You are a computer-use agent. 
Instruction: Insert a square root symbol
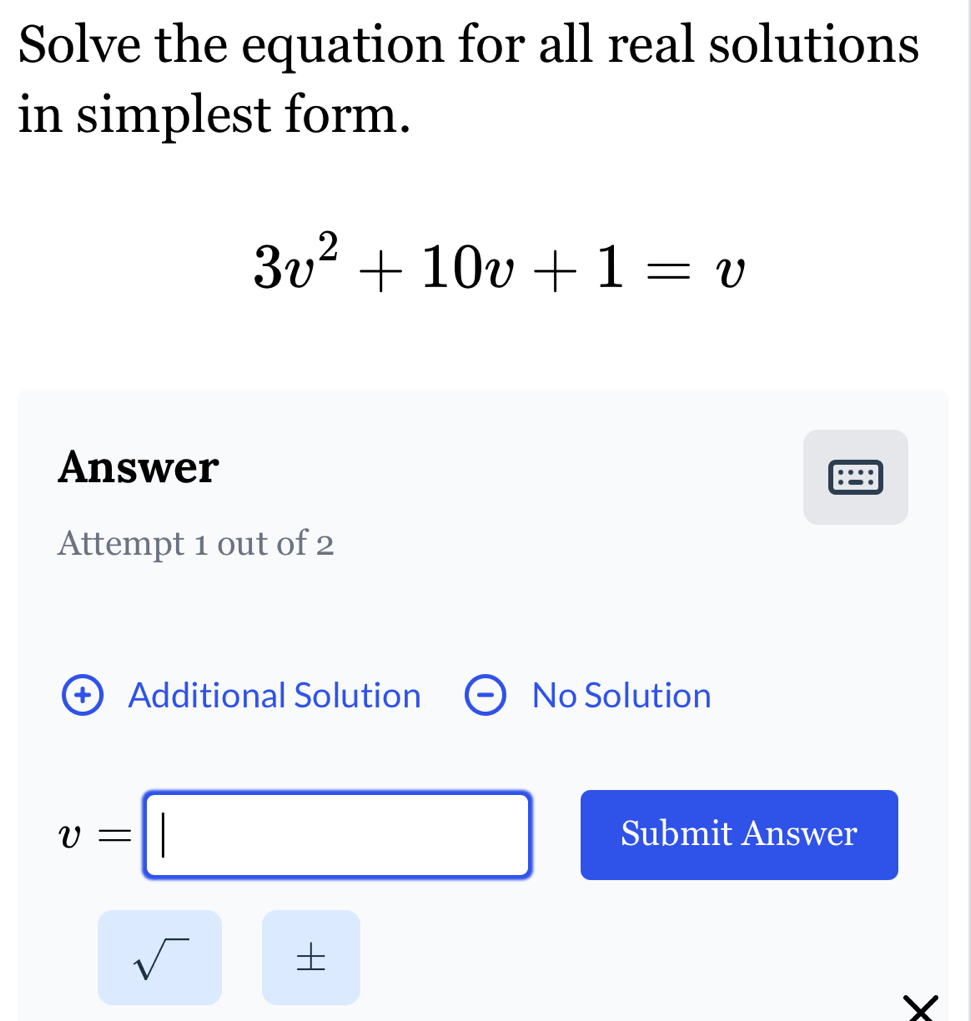[x=160, y=957]
